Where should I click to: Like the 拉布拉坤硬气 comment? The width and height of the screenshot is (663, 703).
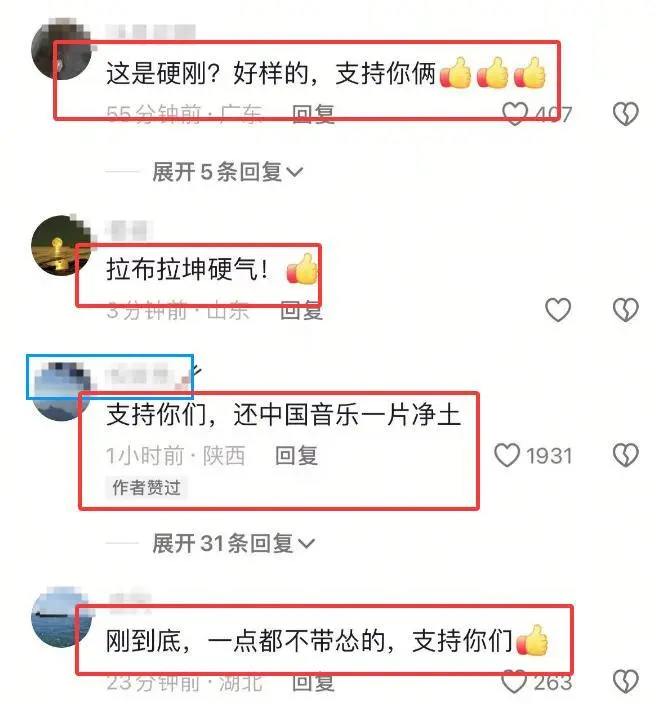(x=558, y=310)
